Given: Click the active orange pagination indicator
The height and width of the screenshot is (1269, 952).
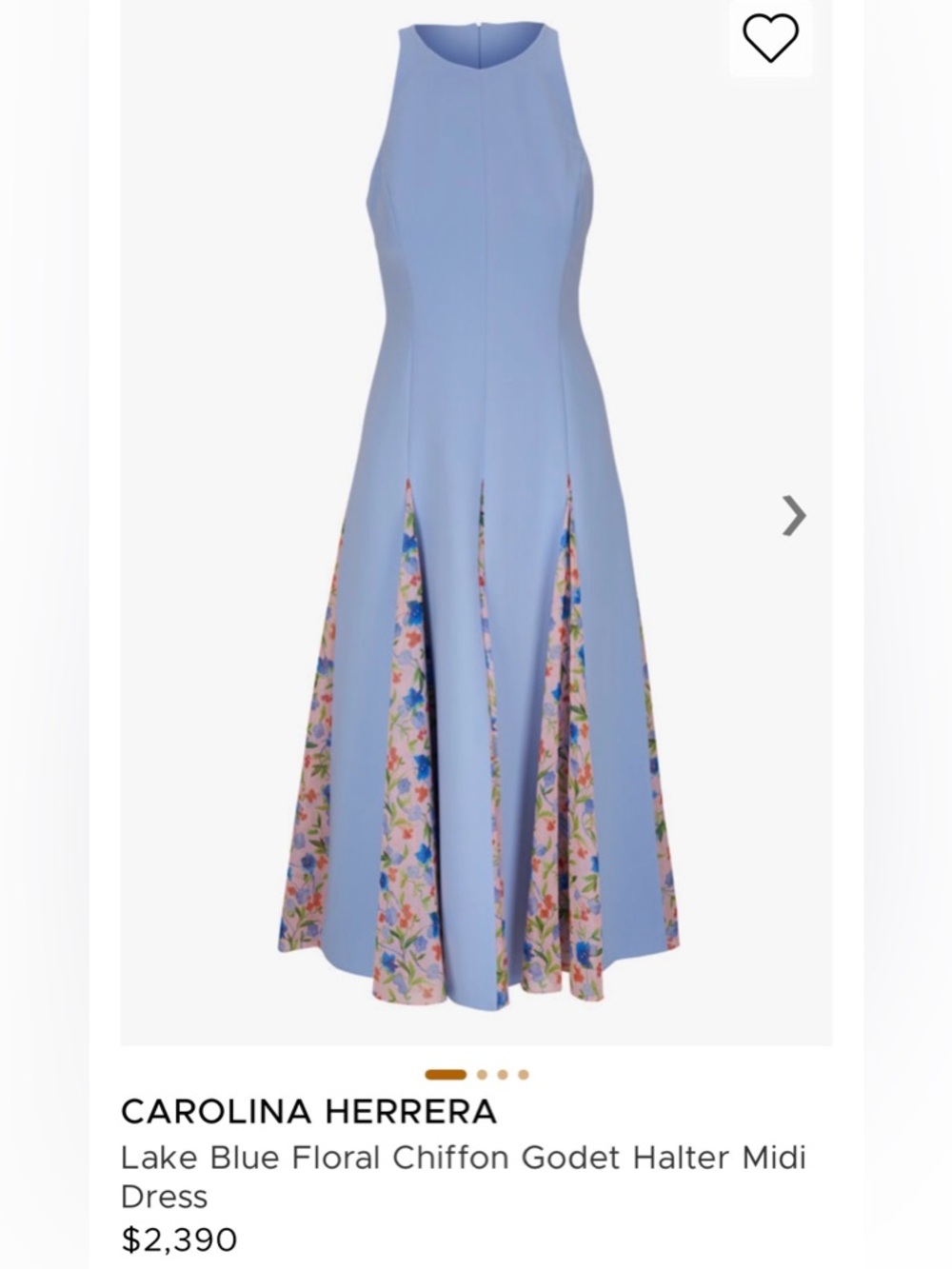Looking at the screenshot, I should pos(447,1075).
